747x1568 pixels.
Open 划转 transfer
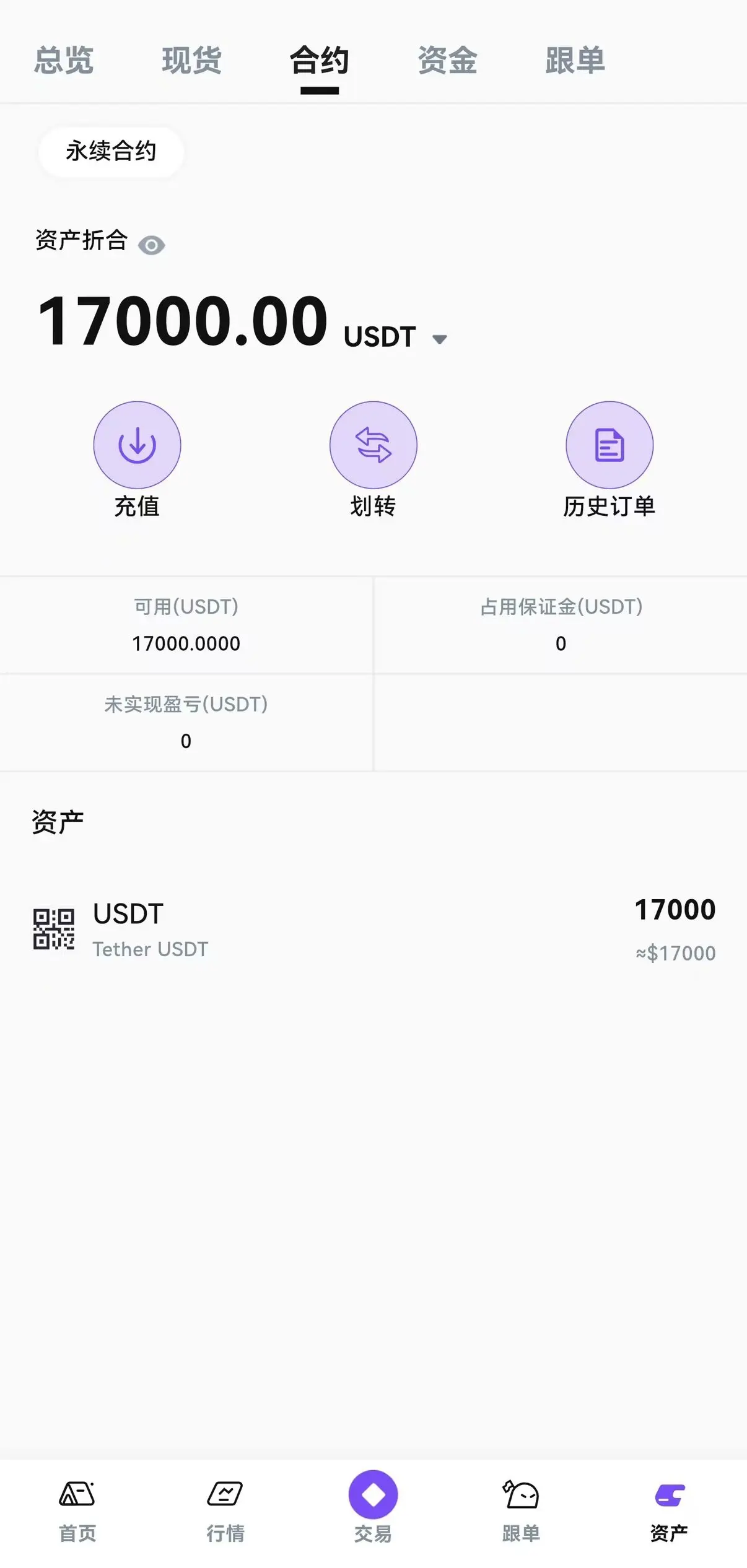coord(373,445)
